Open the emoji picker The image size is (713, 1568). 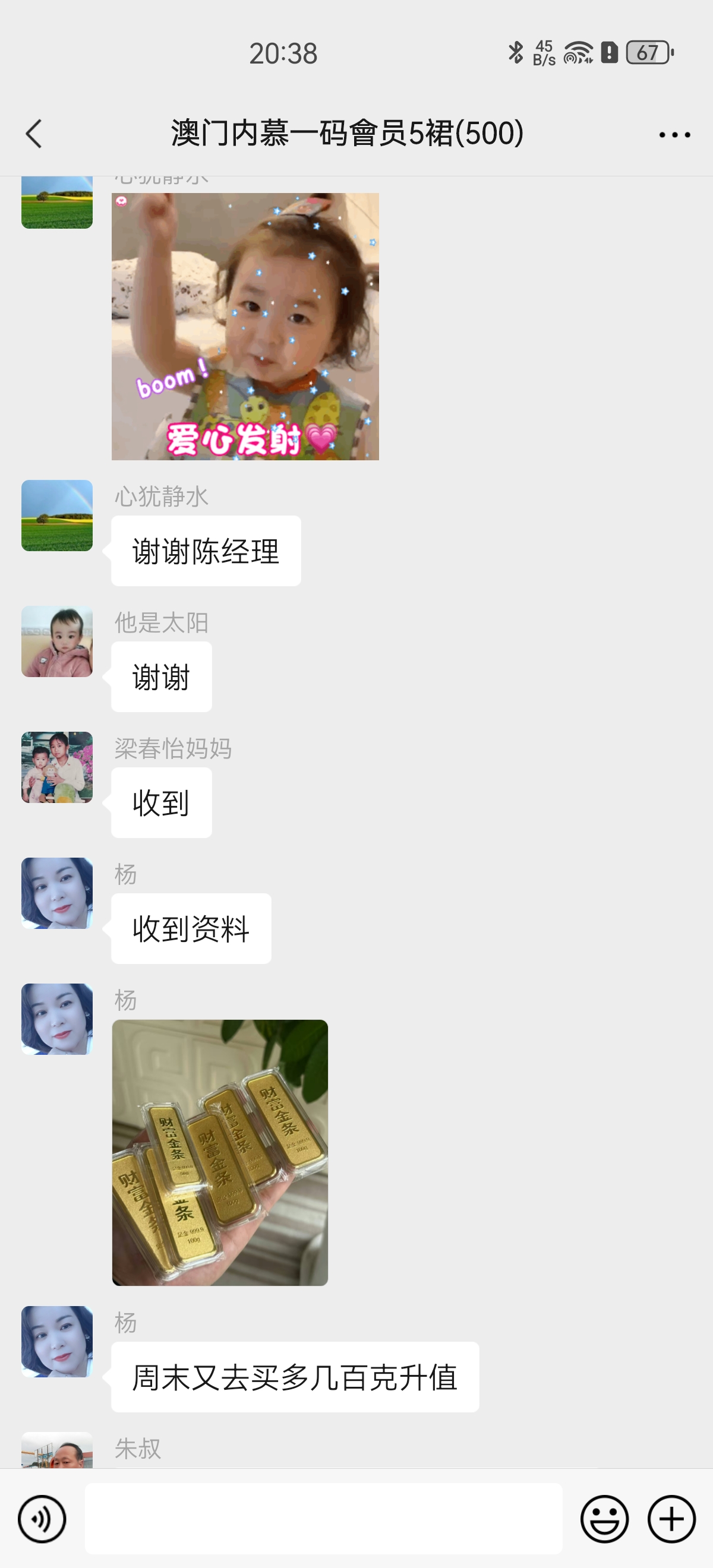604,1519
